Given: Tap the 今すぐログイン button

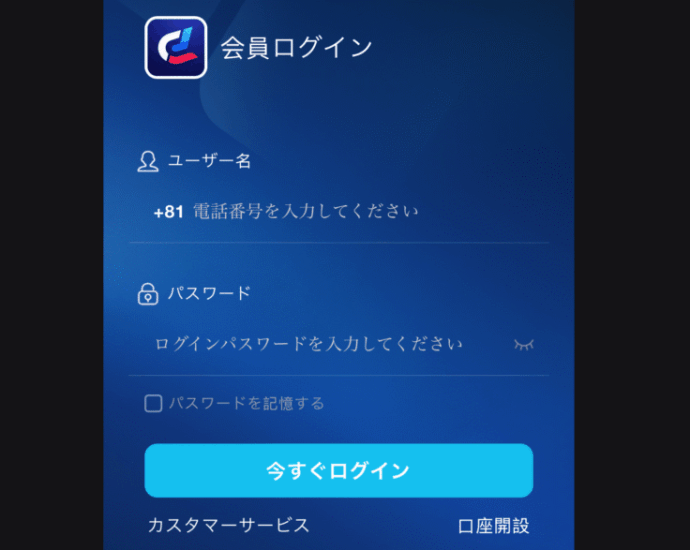Looking at the screenshot, I should tap(339, 470).
